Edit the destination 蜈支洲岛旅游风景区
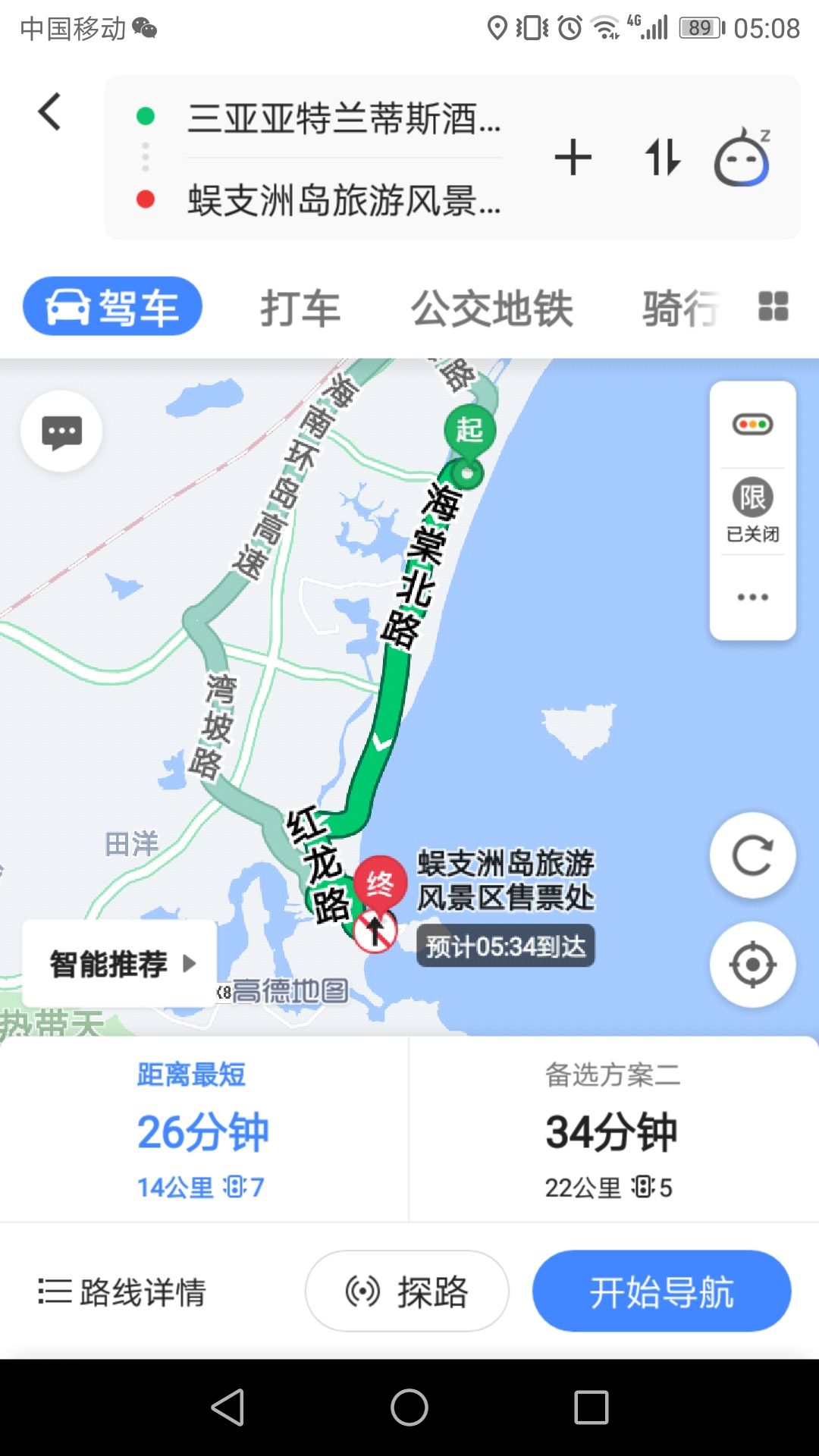Viewport: 819px width, 1456px height. click(344, 200)
